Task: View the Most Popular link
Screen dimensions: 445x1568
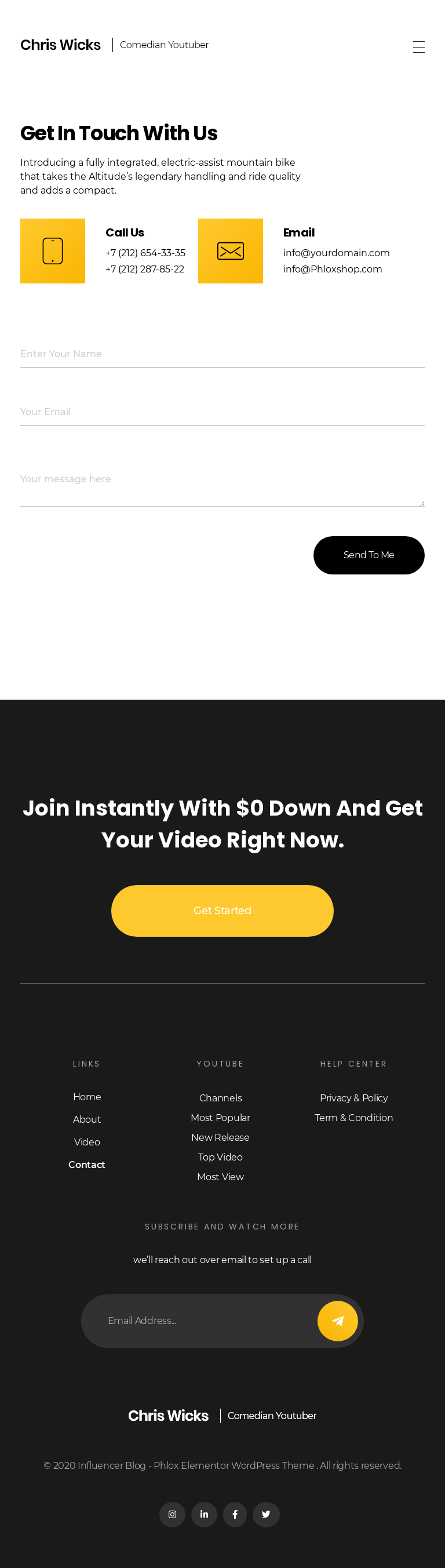Action: pos(220,1118)
